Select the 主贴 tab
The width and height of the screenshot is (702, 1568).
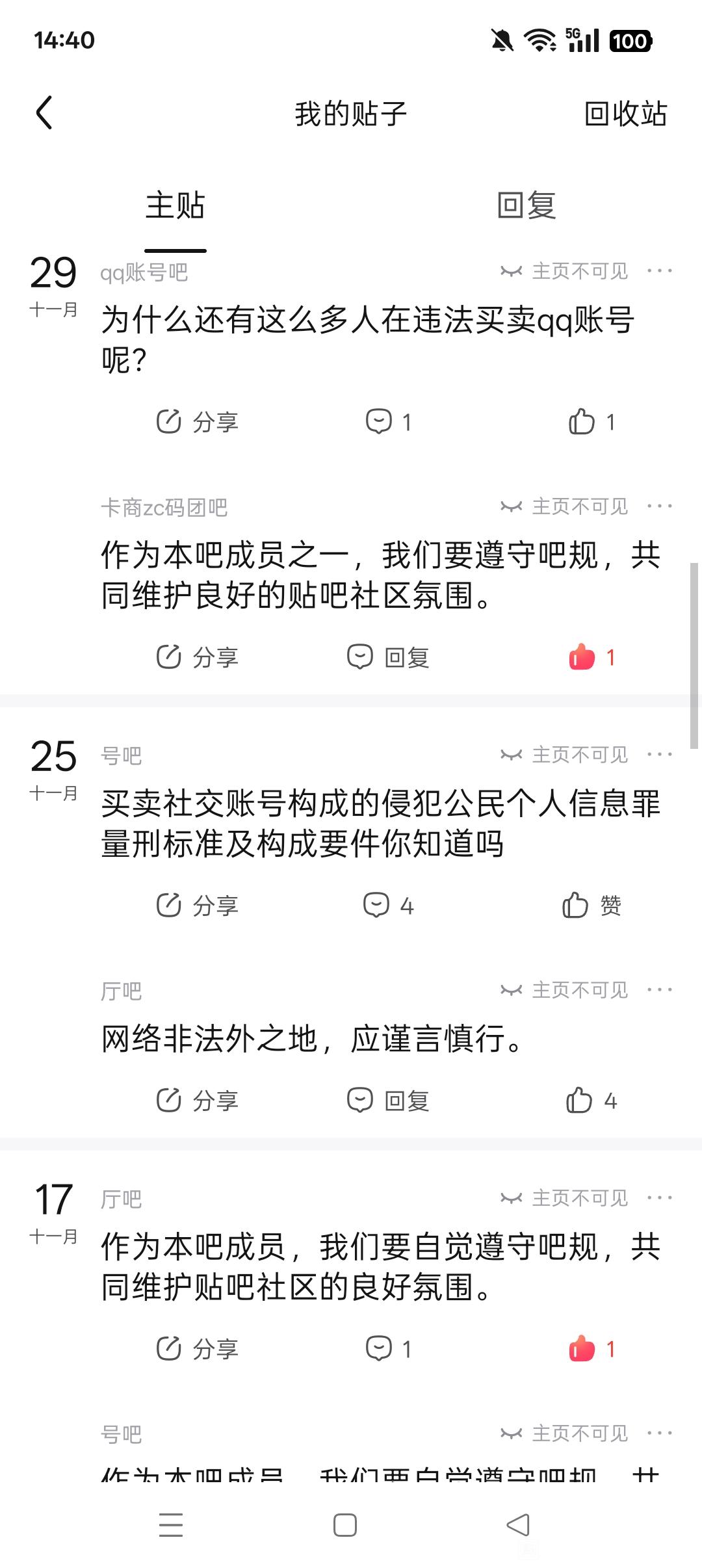coord(175,205)
